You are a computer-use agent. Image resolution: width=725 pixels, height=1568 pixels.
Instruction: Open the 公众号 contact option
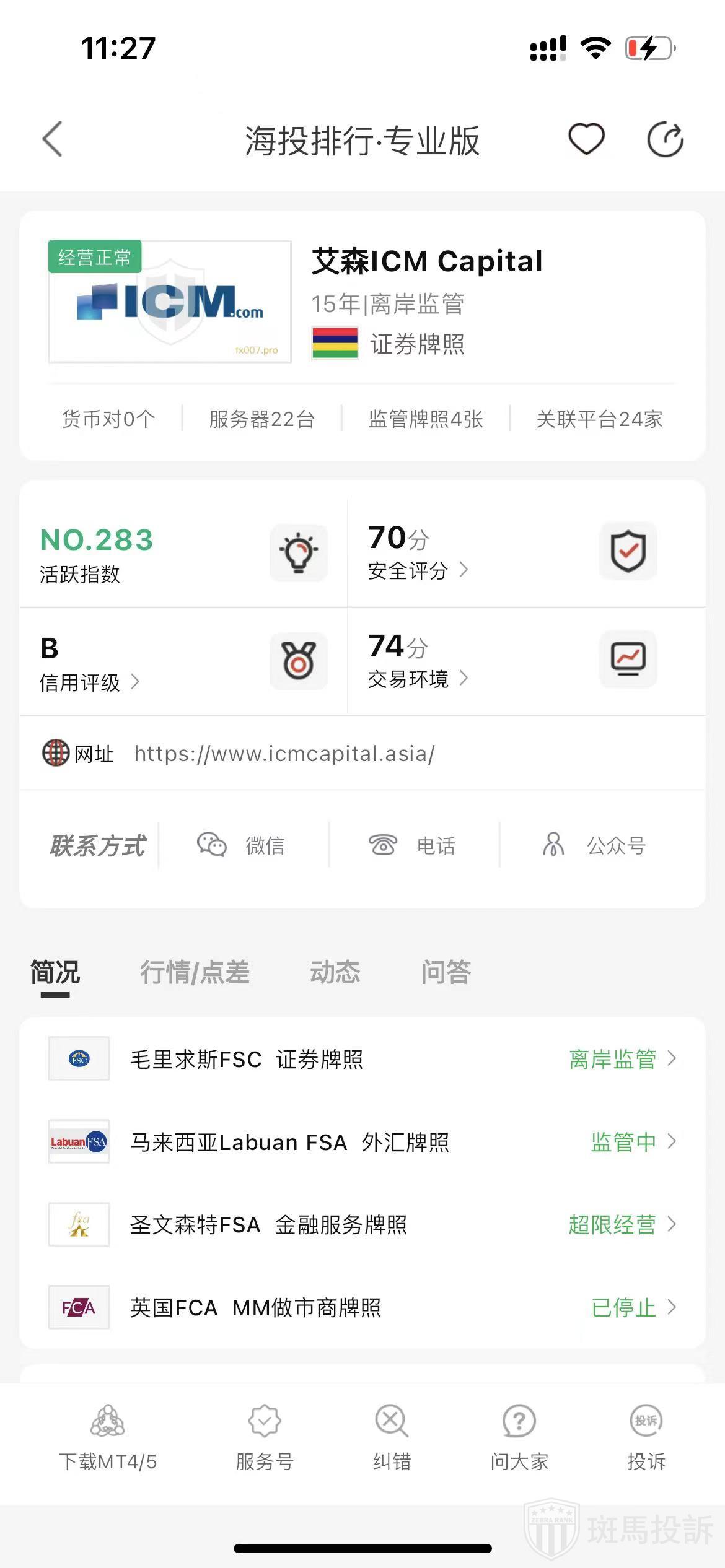click(x=595, y=845)
